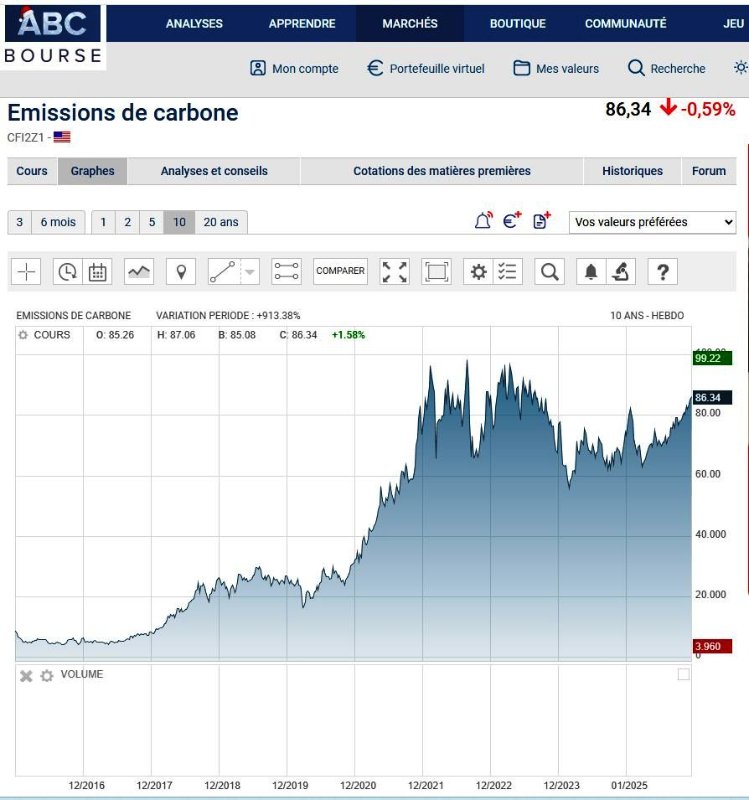Expand Vos valeurs préférées dropdown
The height and width of the screenshot is (800, 749).
click(652, 222)
